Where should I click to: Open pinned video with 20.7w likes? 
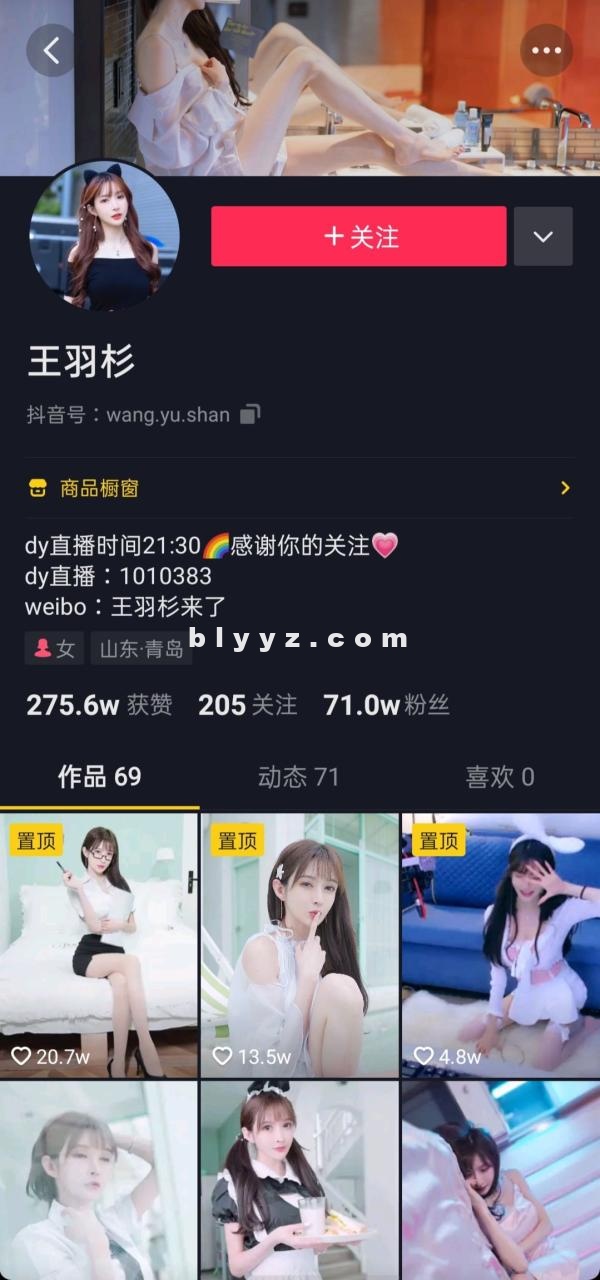[99, 945]
